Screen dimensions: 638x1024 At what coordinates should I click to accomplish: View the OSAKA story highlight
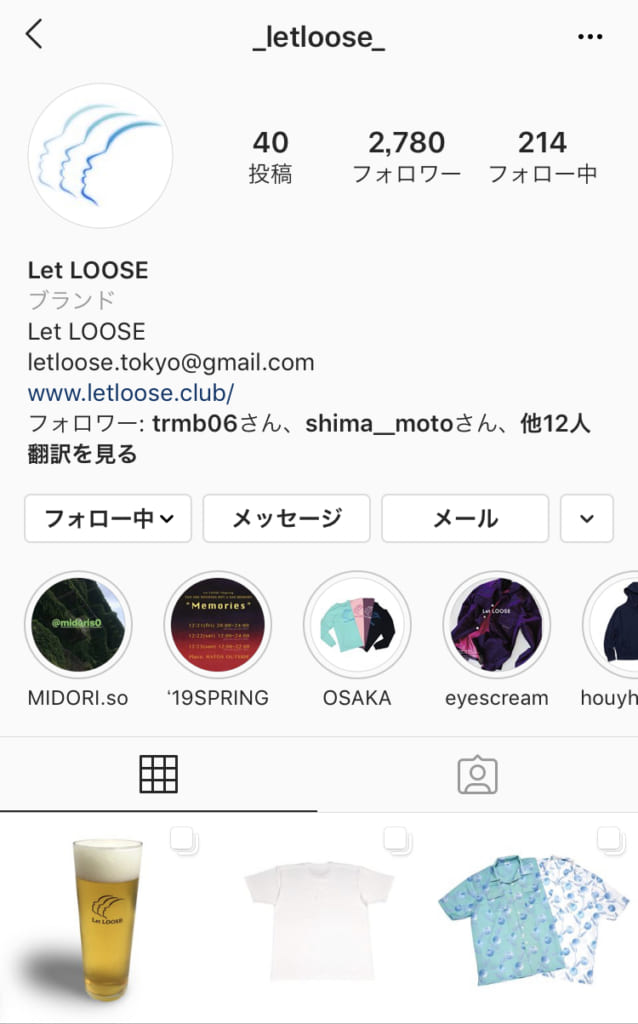357,625
